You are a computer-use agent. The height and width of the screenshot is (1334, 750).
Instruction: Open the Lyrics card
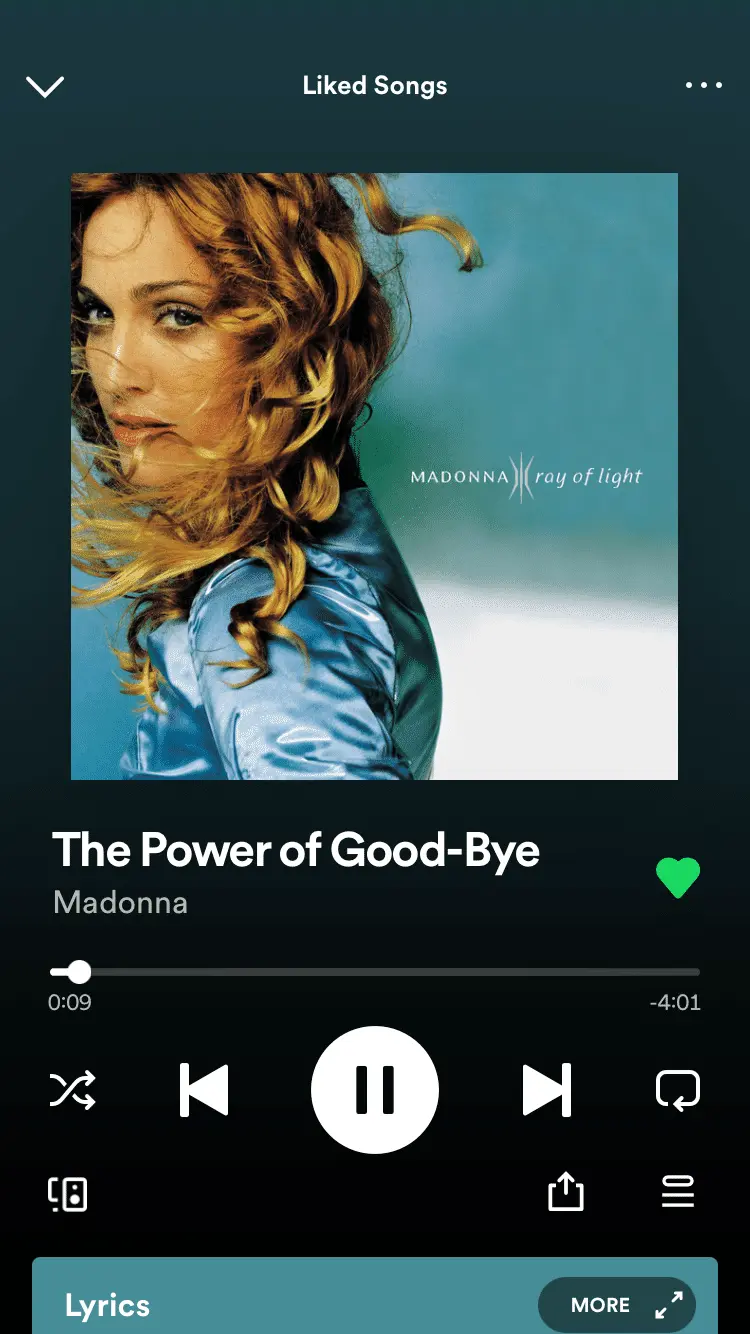click(250, 1305)
